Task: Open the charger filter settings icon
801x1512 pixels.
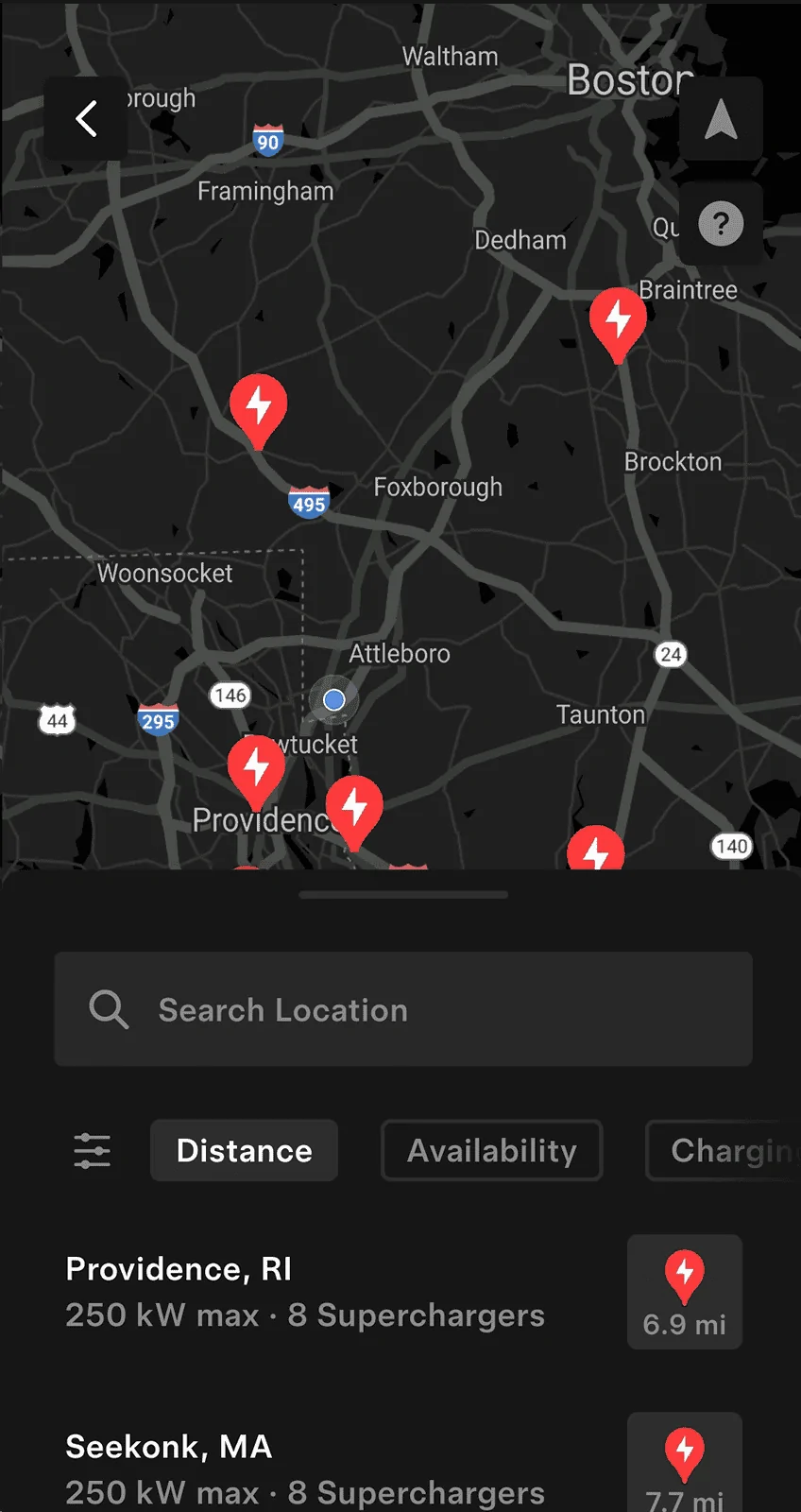Action: pos(93,1150)
